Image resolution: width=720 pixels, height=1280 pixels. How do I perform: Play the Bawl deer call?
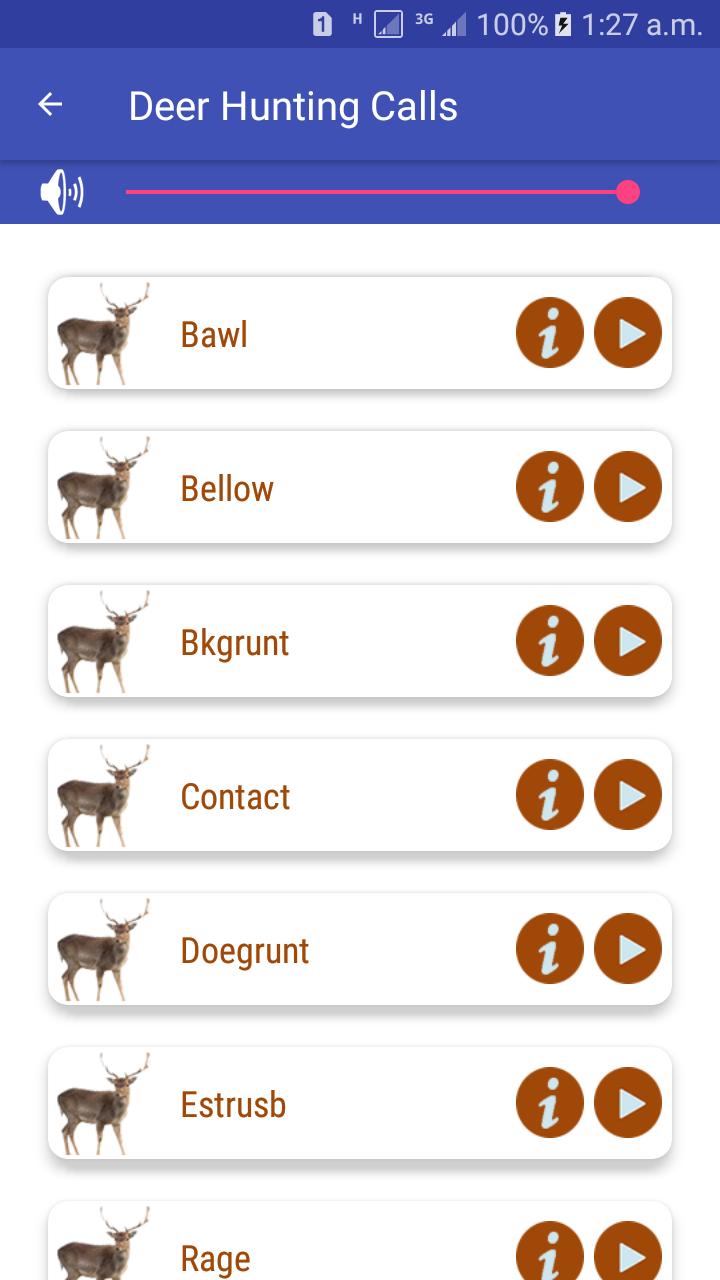tap(628, 333)
